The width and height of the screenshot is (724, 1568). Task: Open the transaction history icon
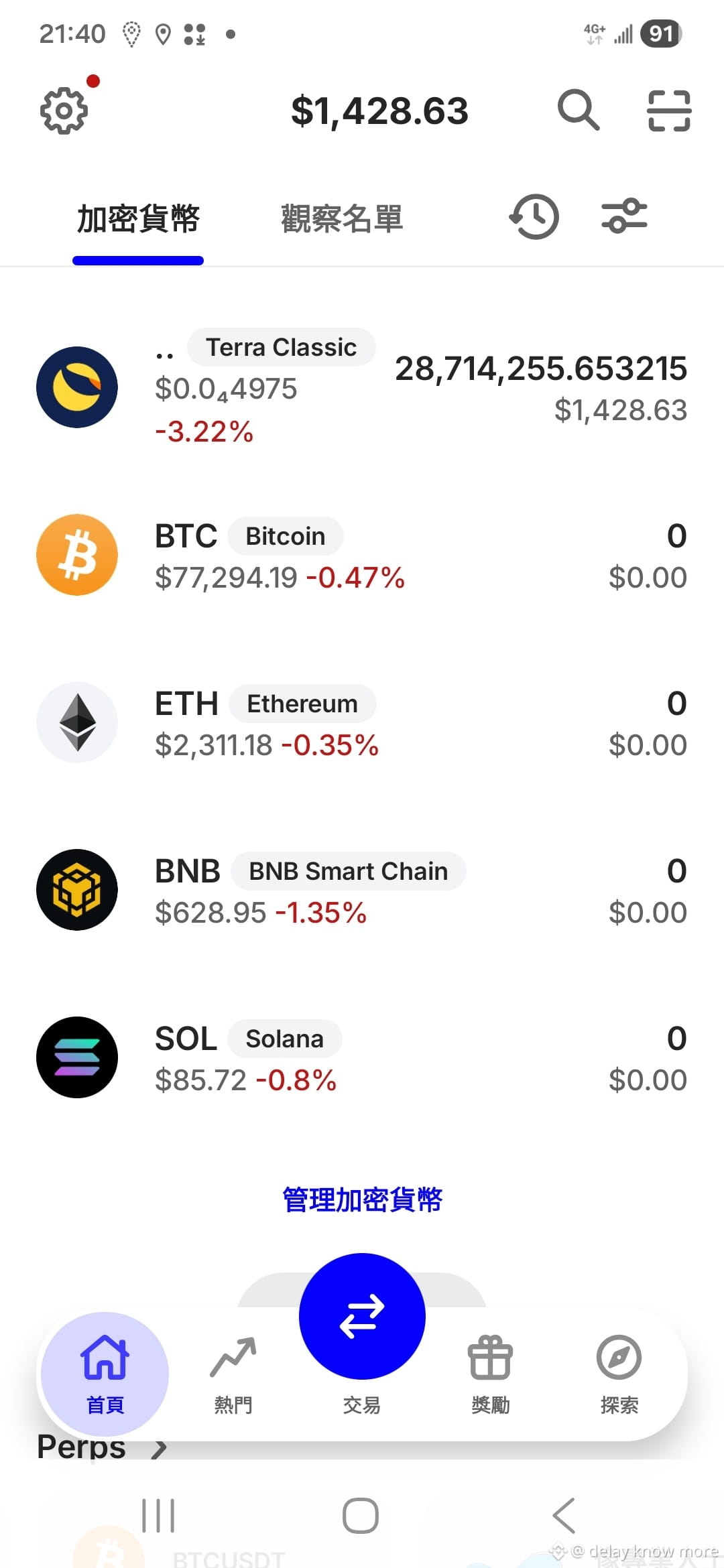[534, 216]
